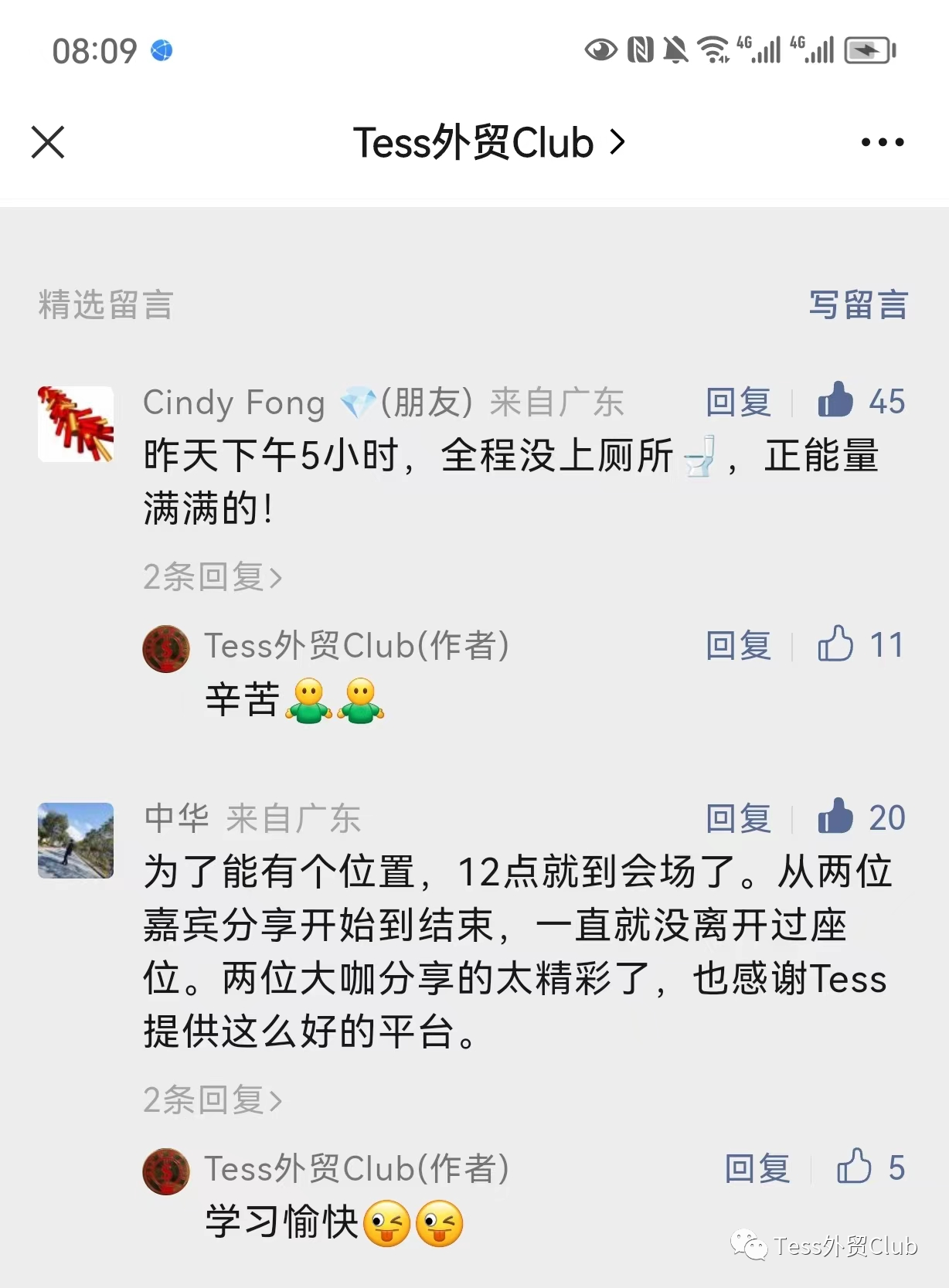The height and width of the screenshot is (1288, 949).
Task: Reply to the author's 学习愉快 response
Action: coord(757,1168)
